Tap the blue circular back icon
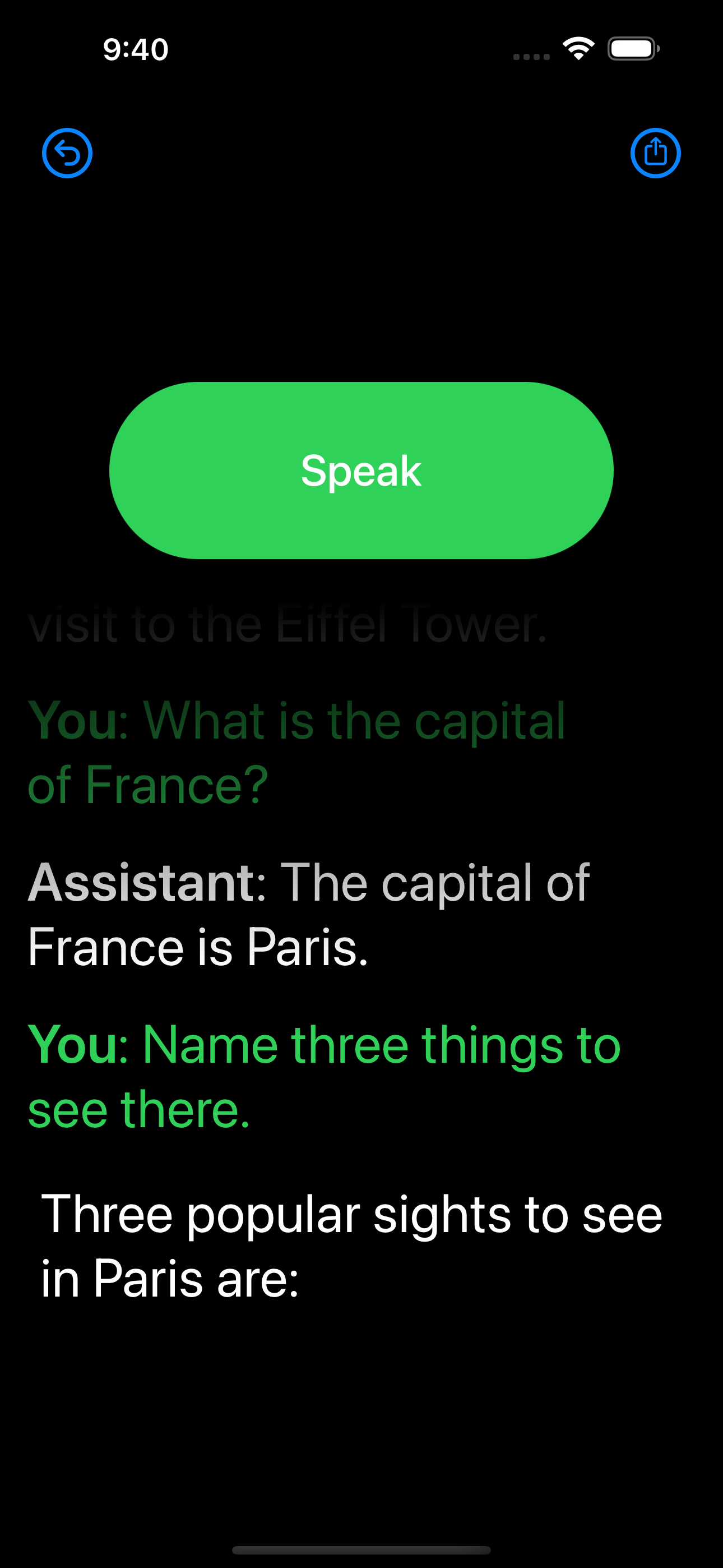 click(68, 154)
